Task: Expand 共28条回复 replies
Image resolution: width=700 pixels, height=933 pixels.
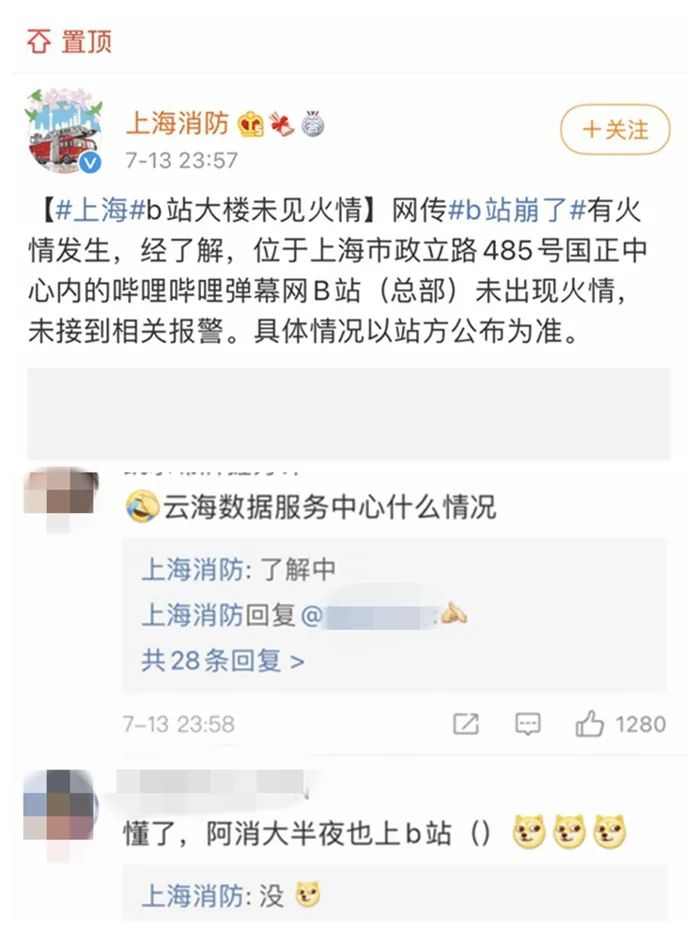Action: 222,661
